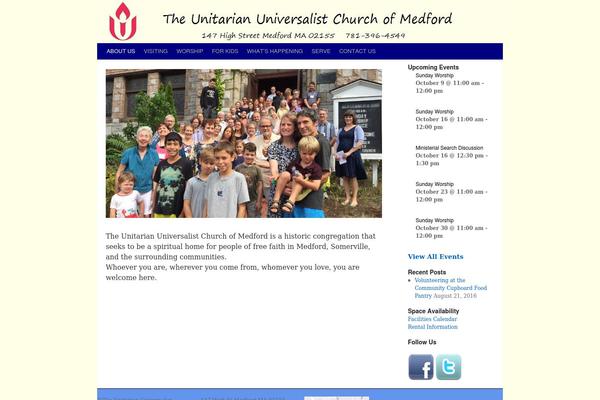Go to the Visiting page
This screenshot has width=600, height=400.
coord(155,51)
